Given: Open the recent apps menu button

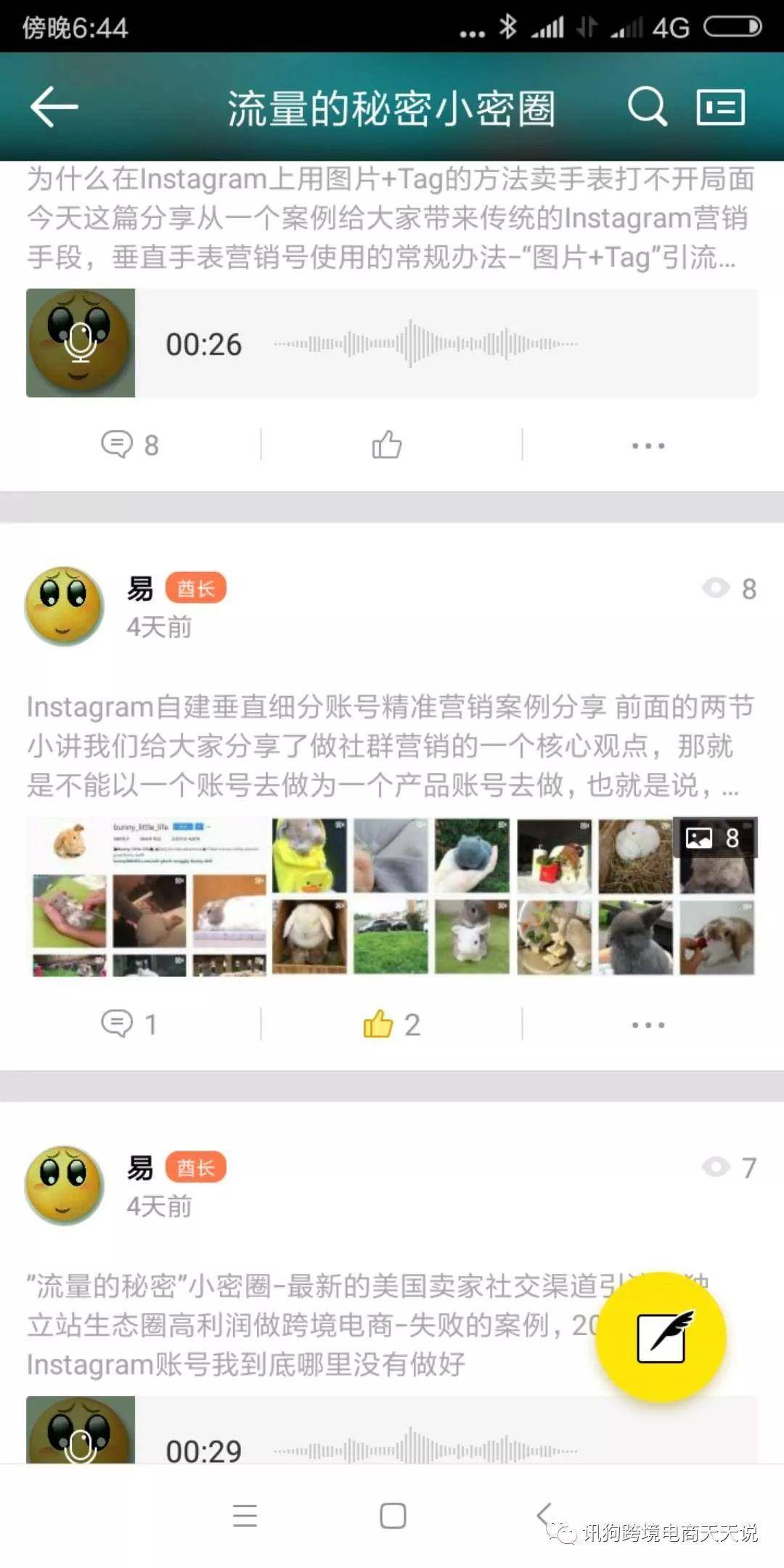Looking at the screenshot, I should 245,1515.
